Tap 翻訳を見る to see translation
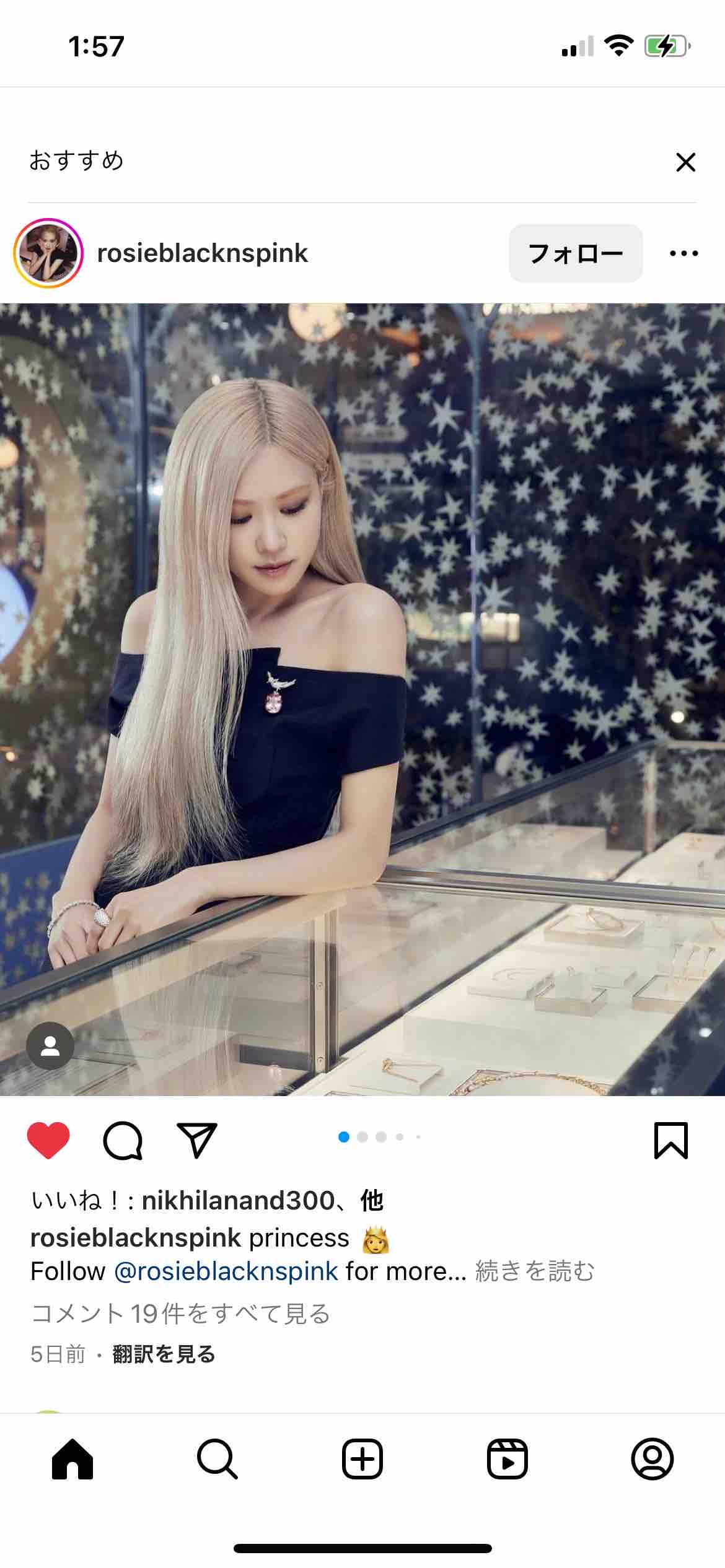This screenshot has height=1568, width=725. point(164,1354)
